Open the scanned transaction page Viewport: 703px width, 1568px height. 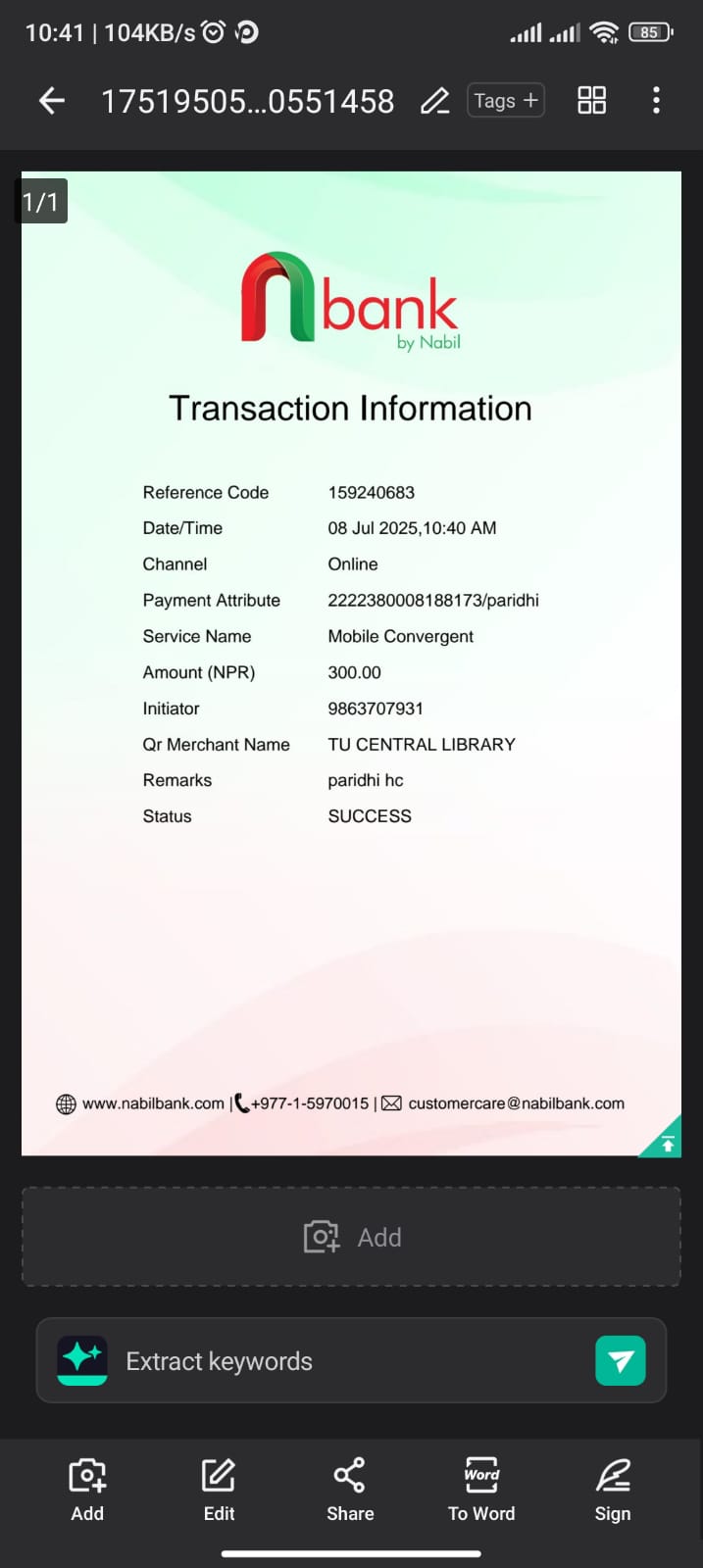pos(351,662)
